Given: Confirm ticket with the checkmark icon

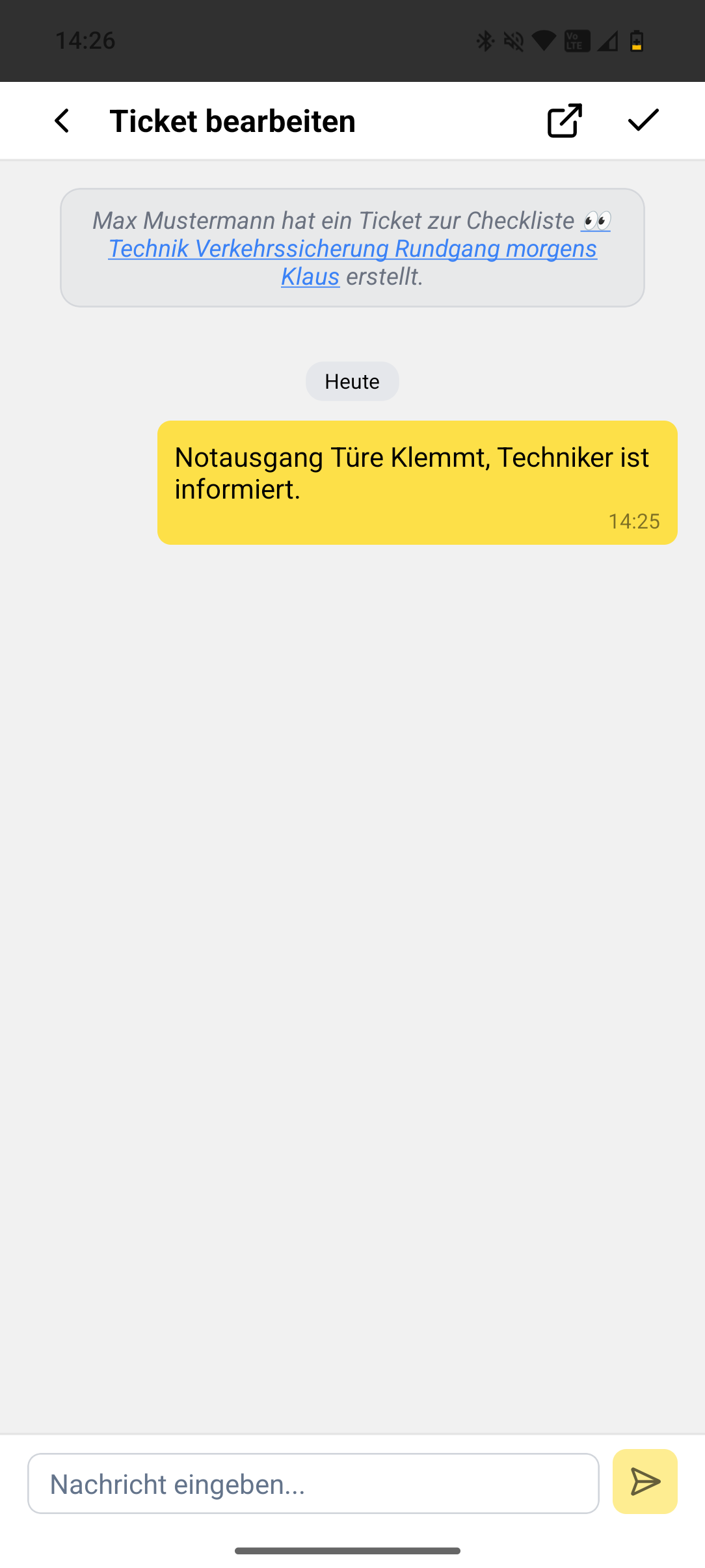Looking at the screenshot, I should point(643,120).
